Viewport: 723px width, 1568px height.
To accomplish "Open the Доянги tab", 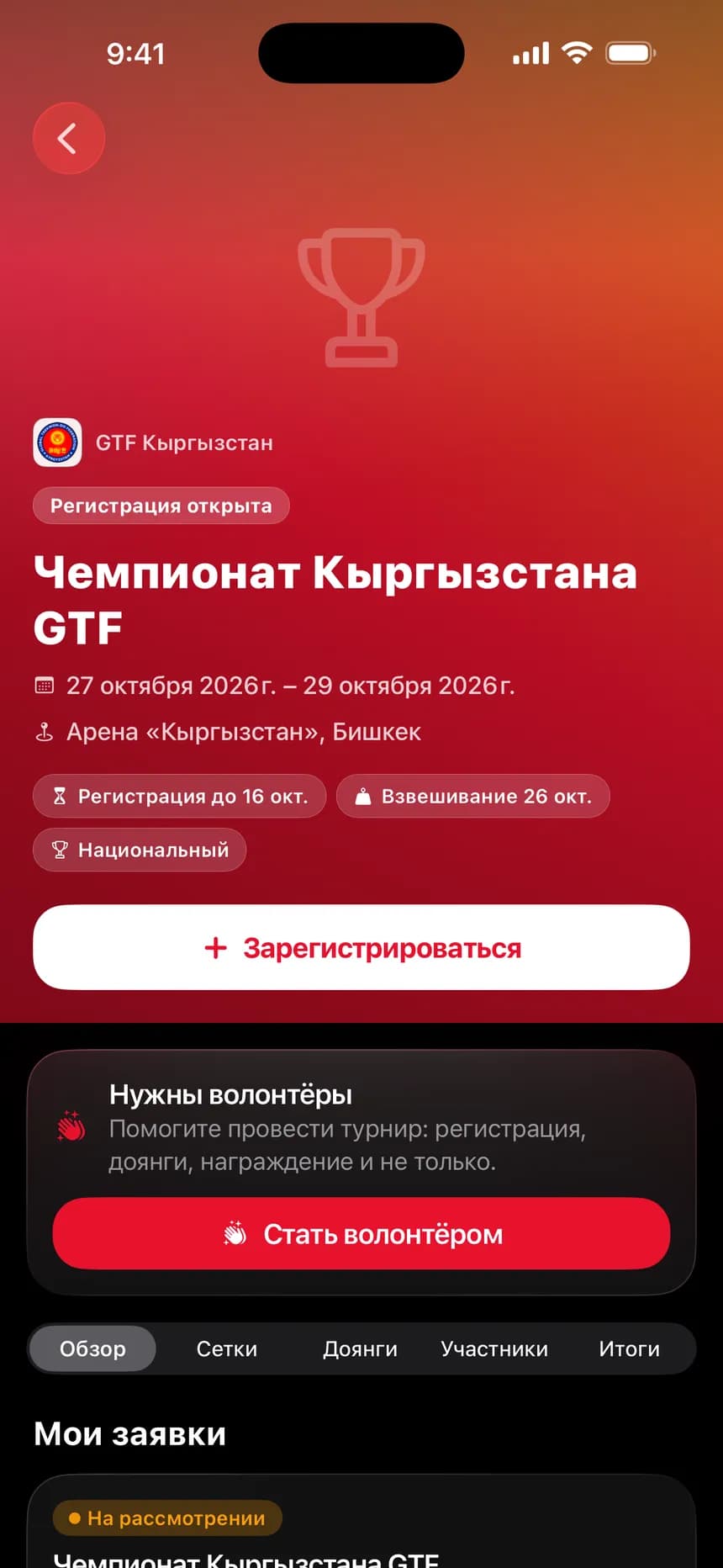I will coord(361,1348).
